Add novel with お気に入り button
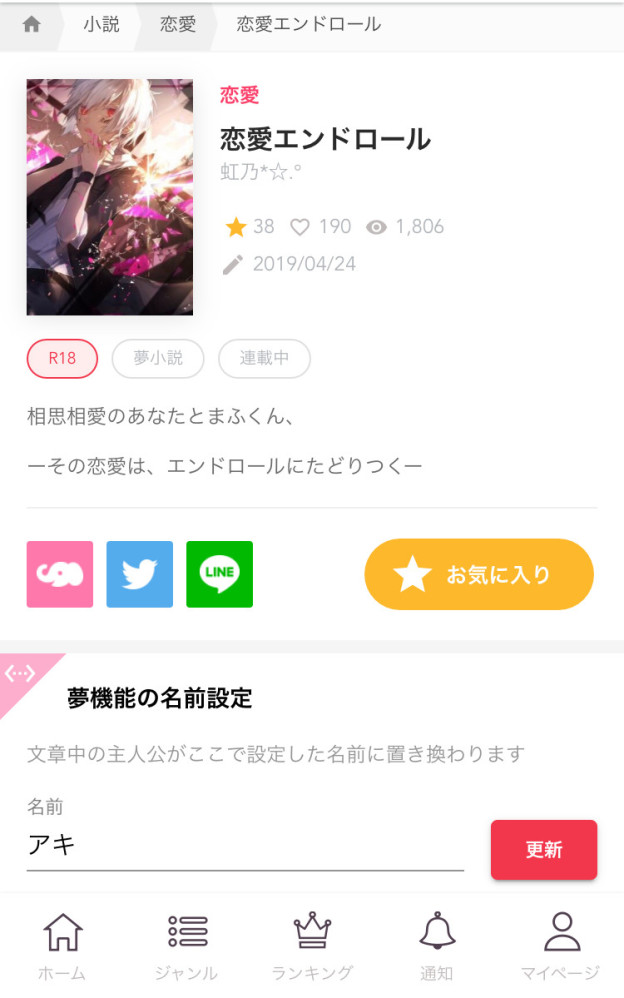 pos(479,574)
